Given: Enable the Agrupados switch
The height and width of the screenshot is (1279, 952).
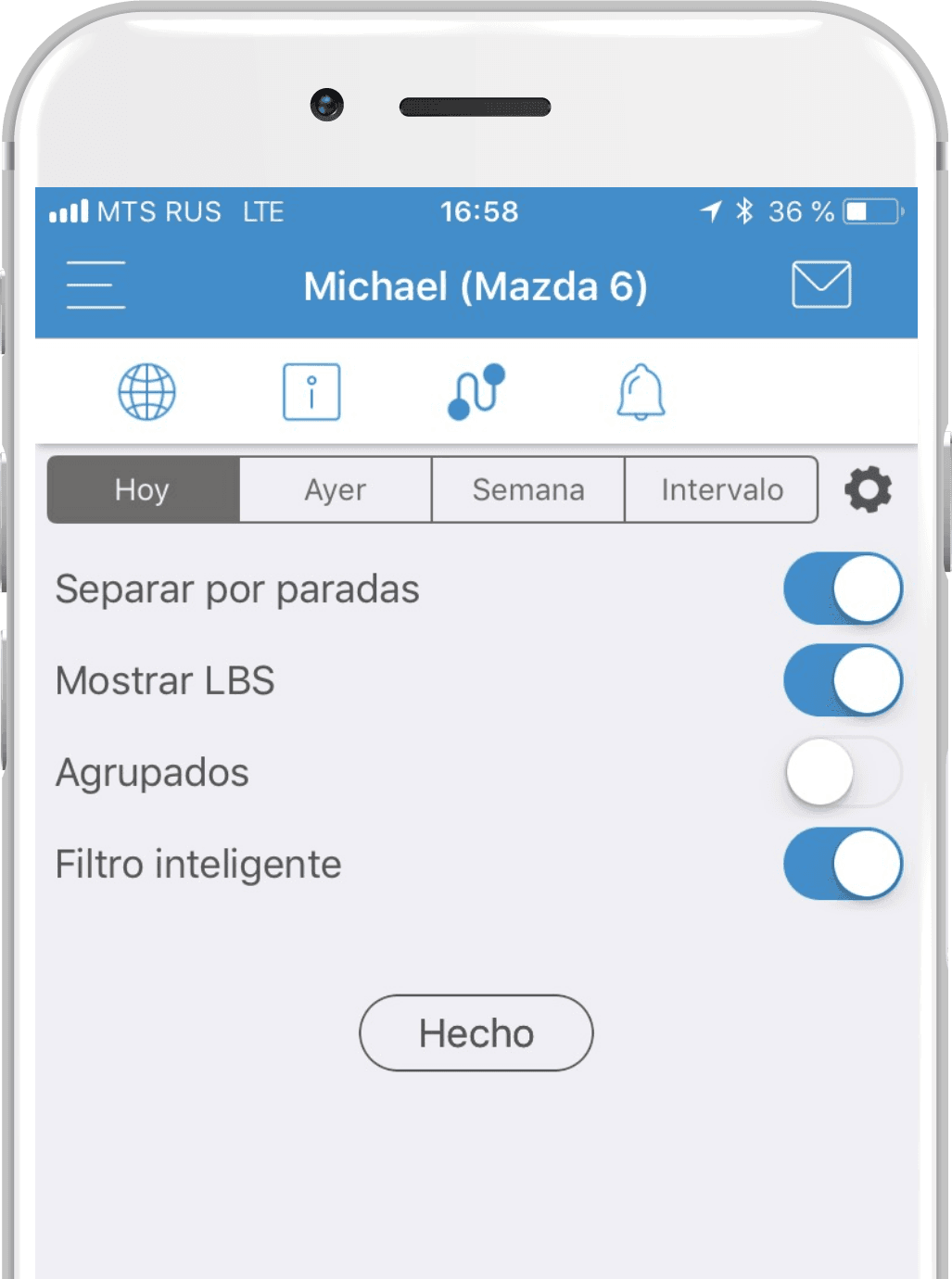Looking at the screenshot, I should point(843,772).
